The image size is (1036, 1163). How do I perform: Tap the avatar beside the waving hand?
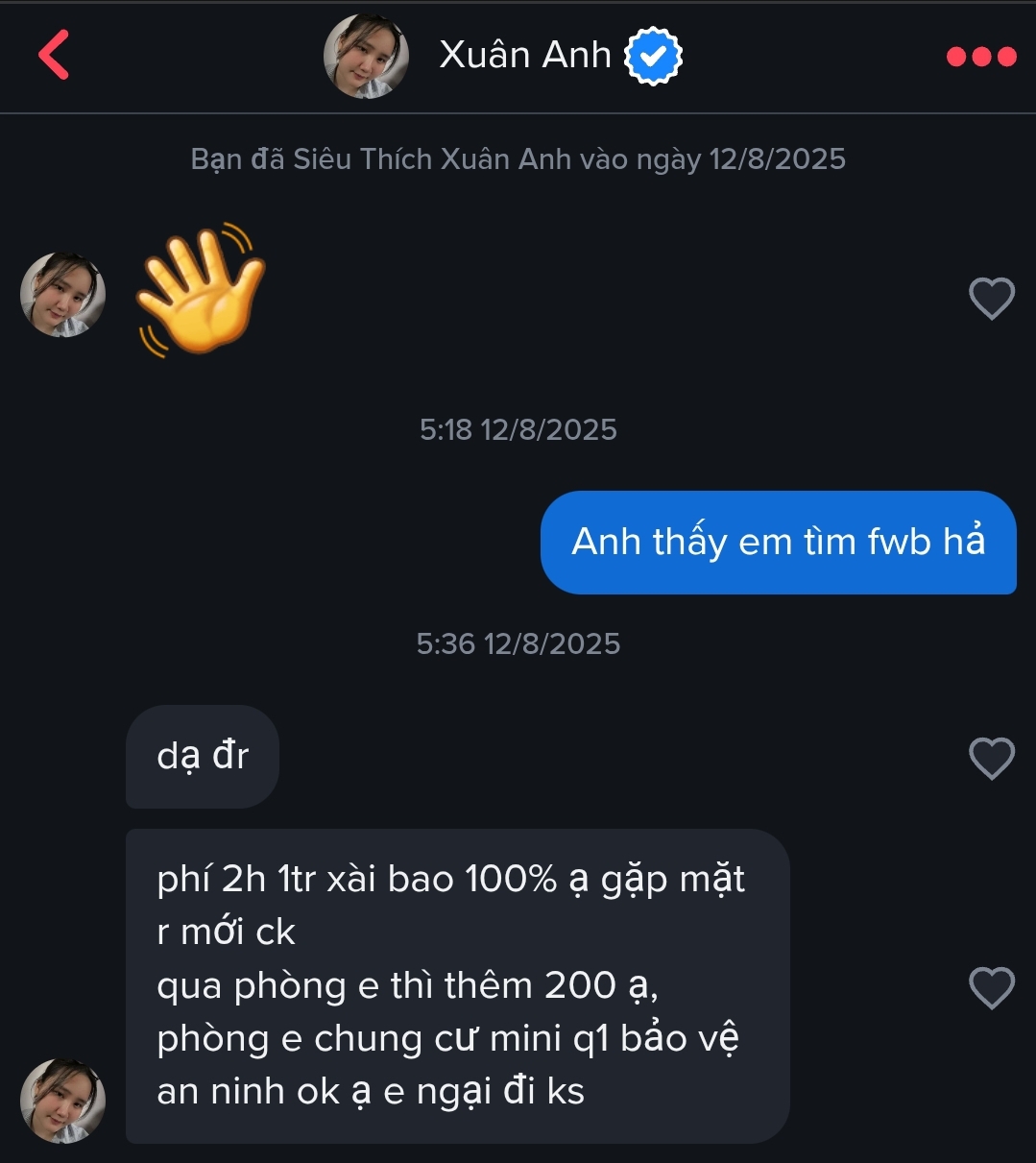point(62,296)
